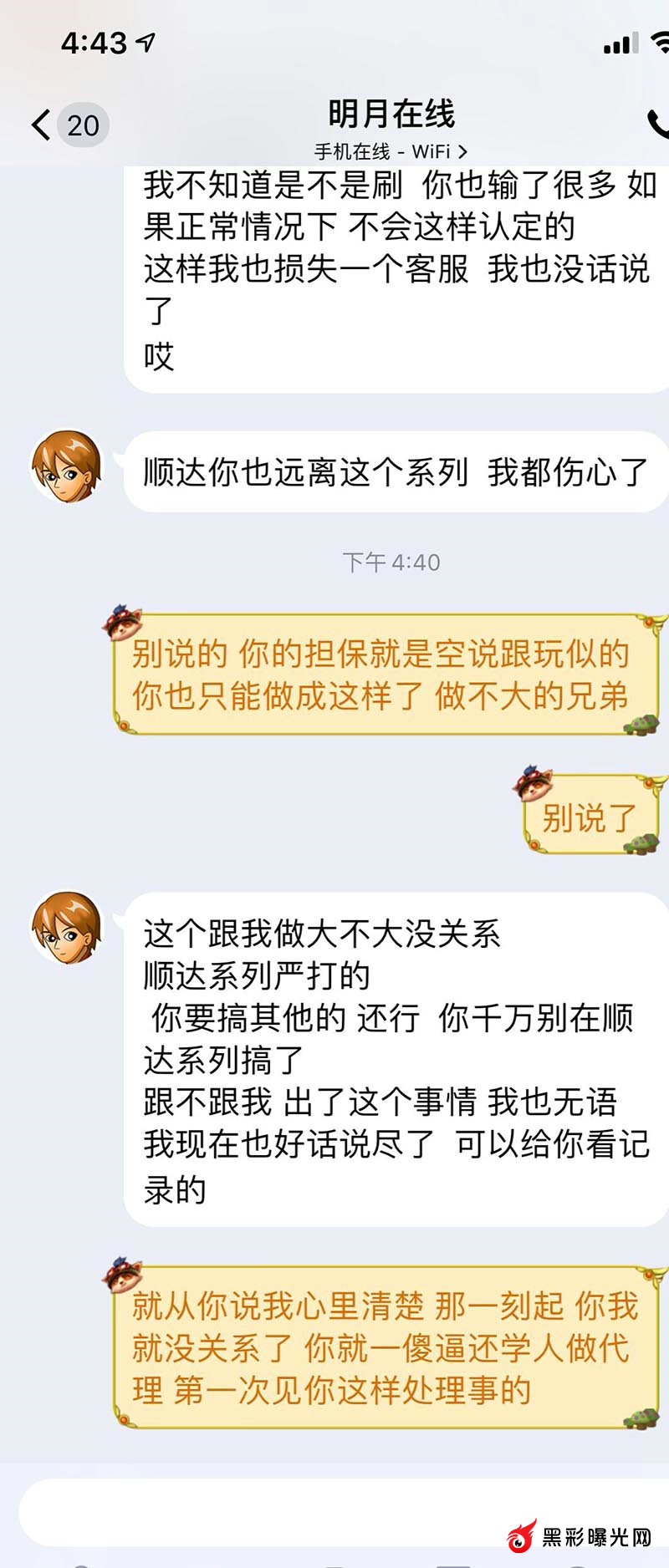Open 明月在线 chat details from the title
669x1568 pixels.
[x=391, y=115]
